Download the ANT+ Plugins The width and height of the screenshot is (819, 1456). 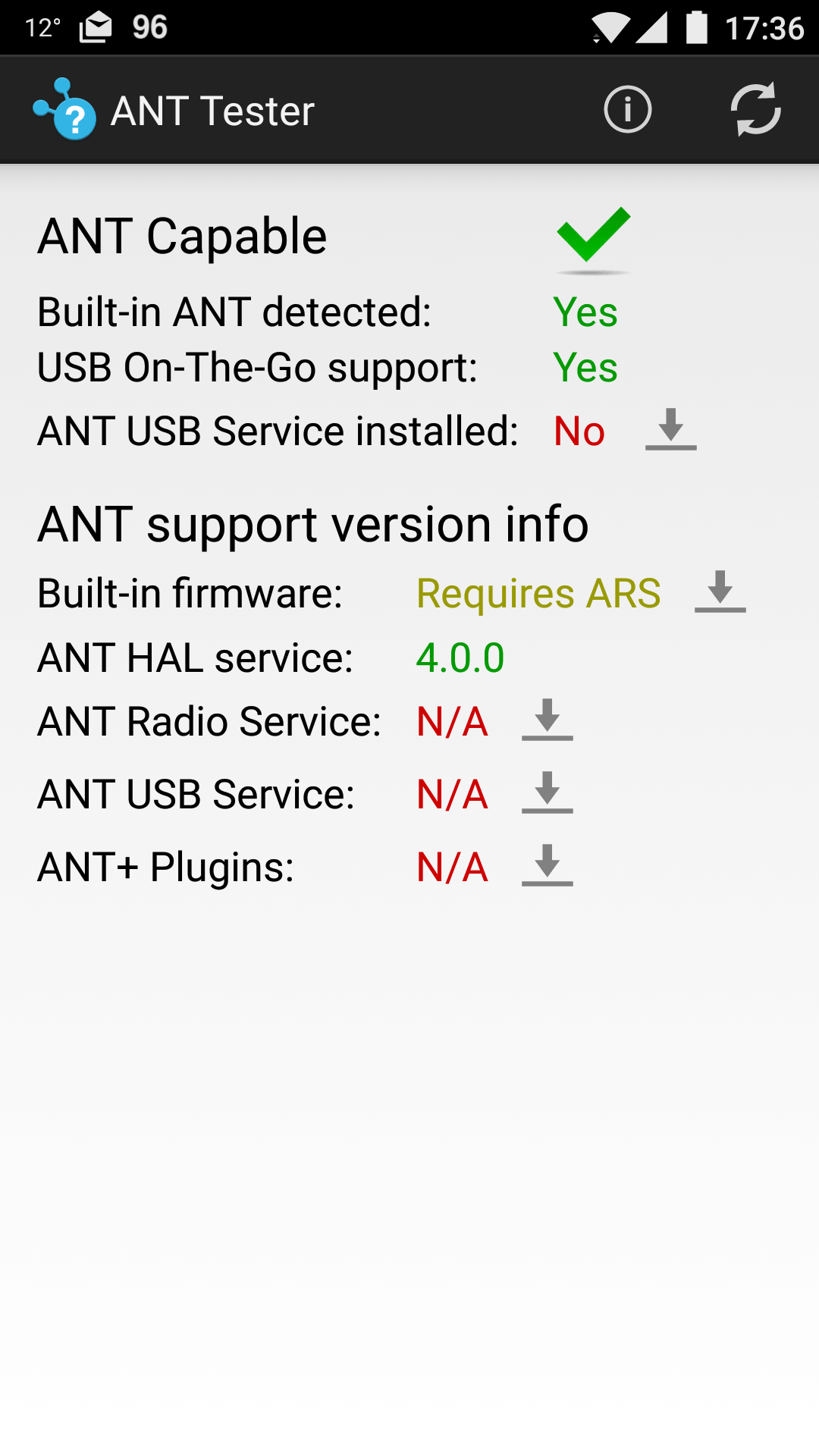point(547,866)
